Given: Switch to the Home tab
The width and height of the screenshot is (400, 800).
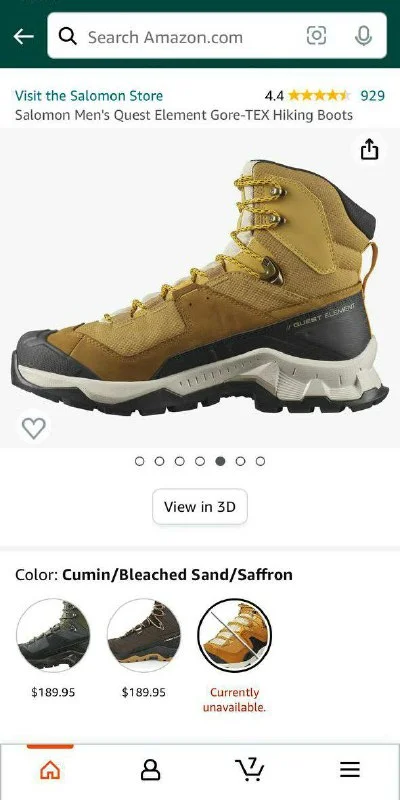Looking at the screenshot, I should coord(50,769).
